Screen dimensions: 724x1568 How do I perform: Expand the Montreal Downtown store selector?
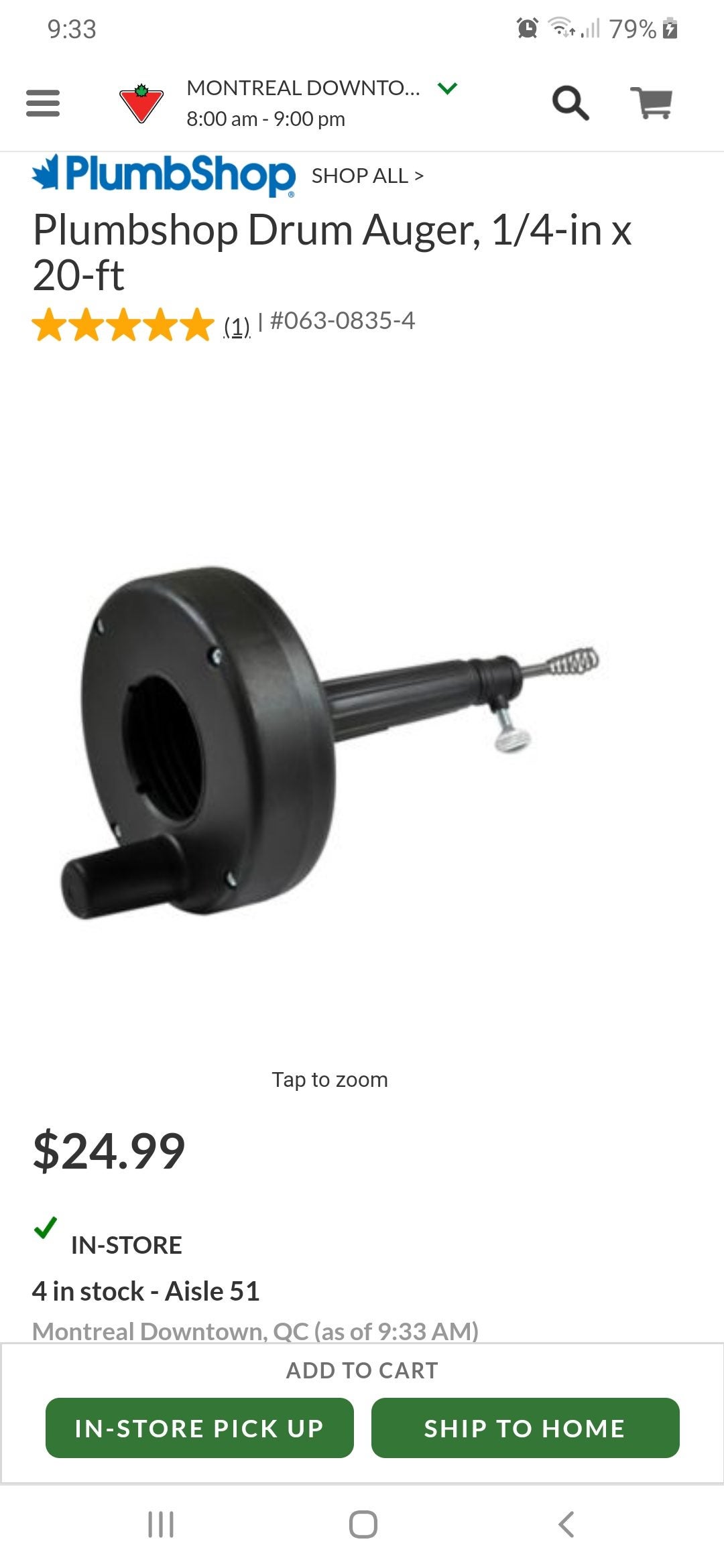pos(447,88)
